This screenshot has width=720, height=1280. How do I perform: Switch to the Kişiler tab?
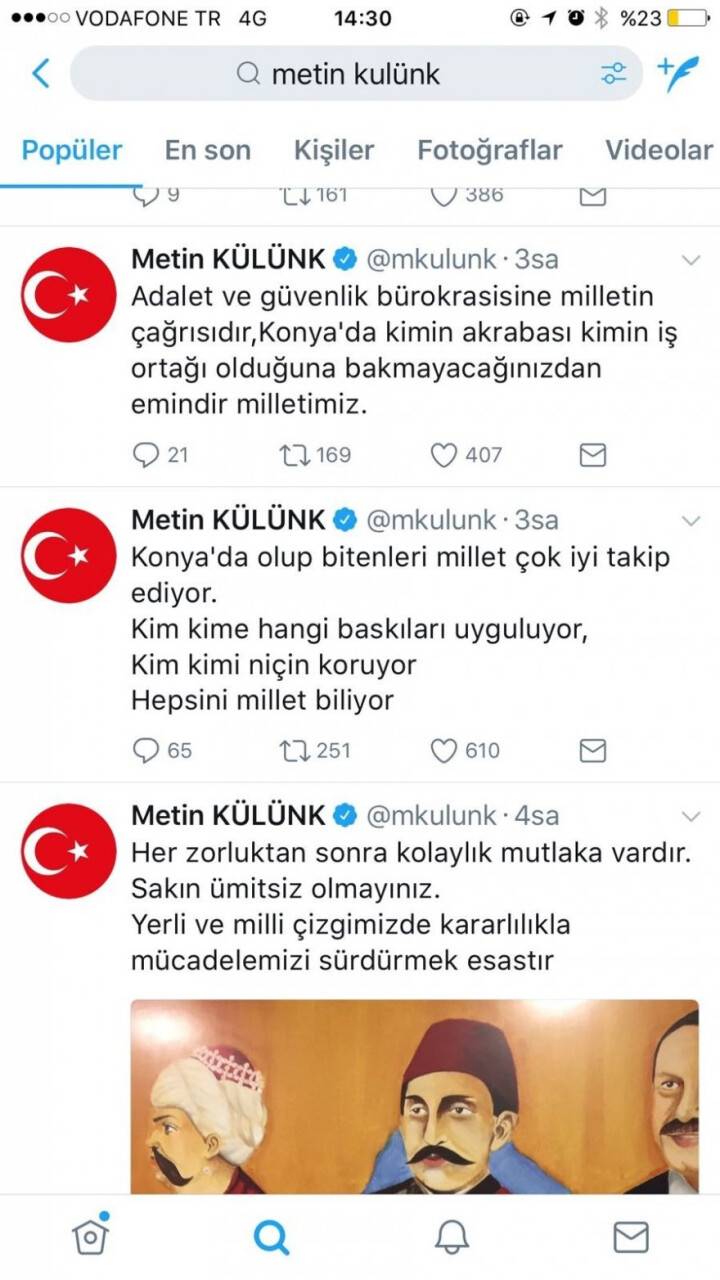click(x=334, y=151)
